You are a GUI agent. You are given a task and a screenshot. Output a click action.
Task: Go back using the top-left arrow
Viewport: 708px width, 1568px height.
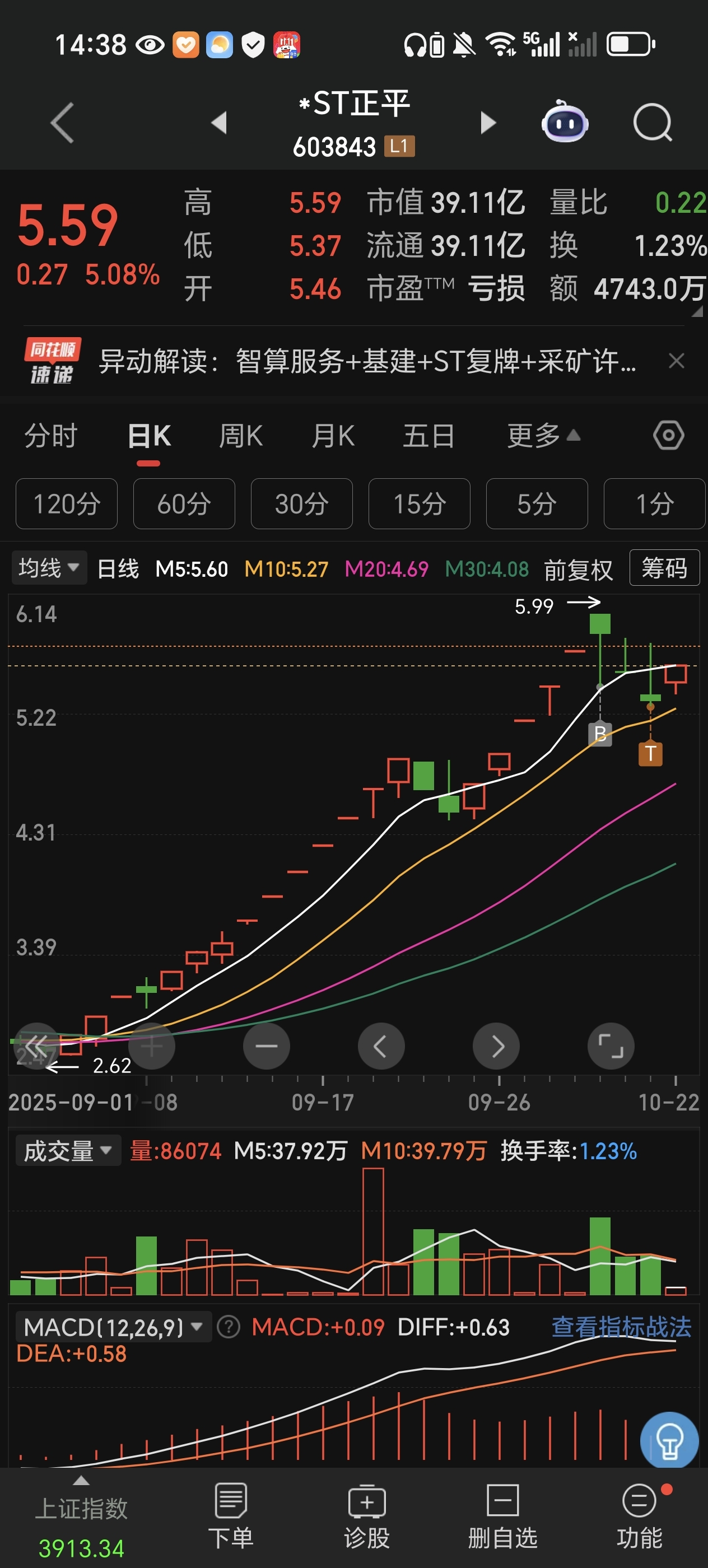[62, 123]
